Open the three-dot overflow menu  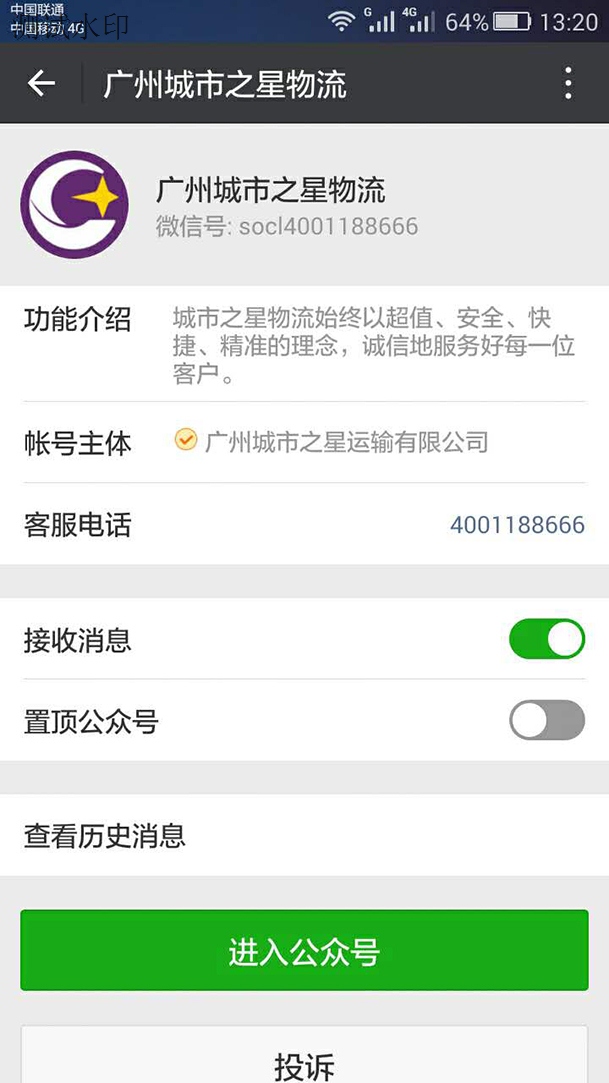568,83
